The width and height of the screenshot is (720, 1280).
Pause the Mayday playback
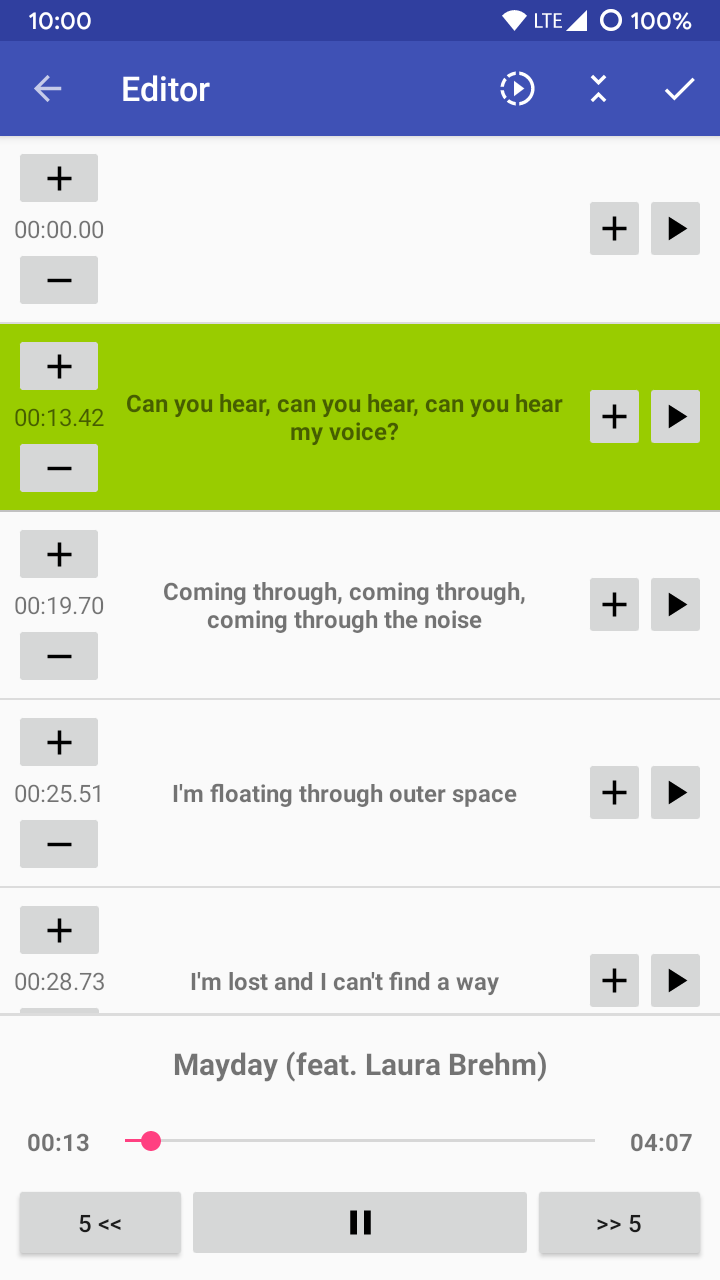click(360, 1223)
